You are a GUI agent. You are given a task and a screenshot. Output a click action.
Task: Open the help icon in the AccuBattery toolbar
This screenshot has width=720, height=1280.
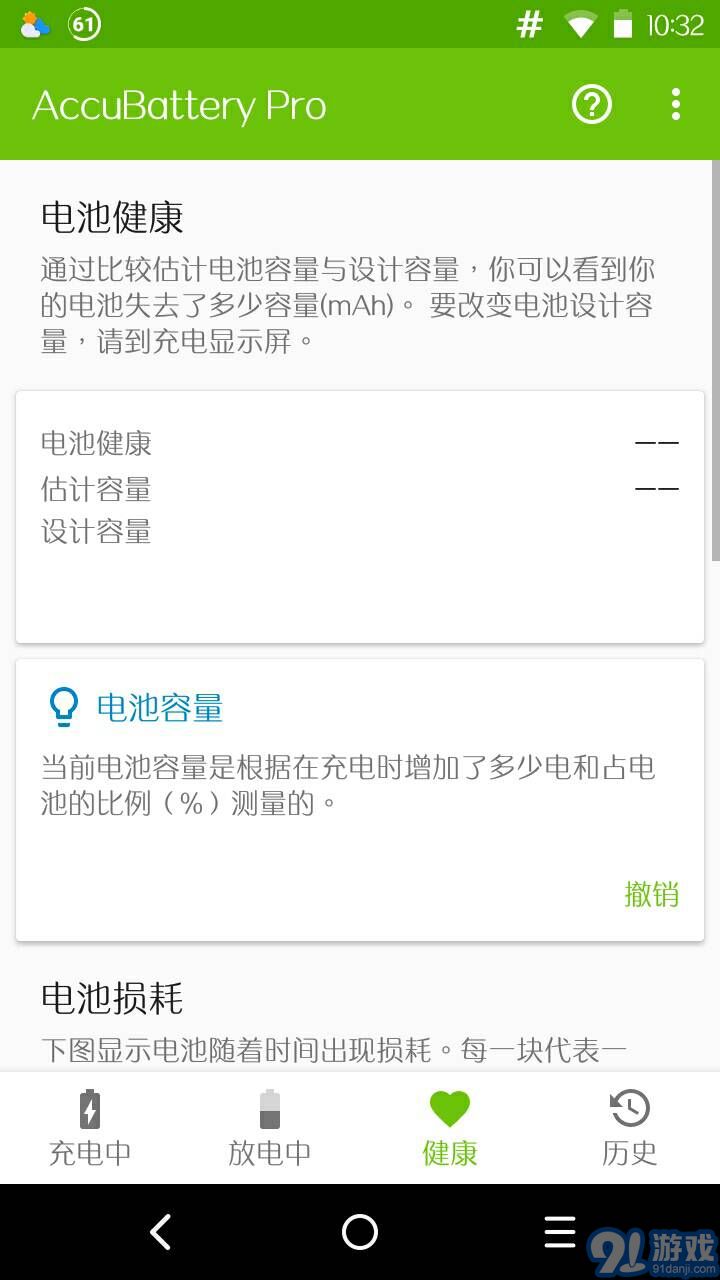pos(591,104)
